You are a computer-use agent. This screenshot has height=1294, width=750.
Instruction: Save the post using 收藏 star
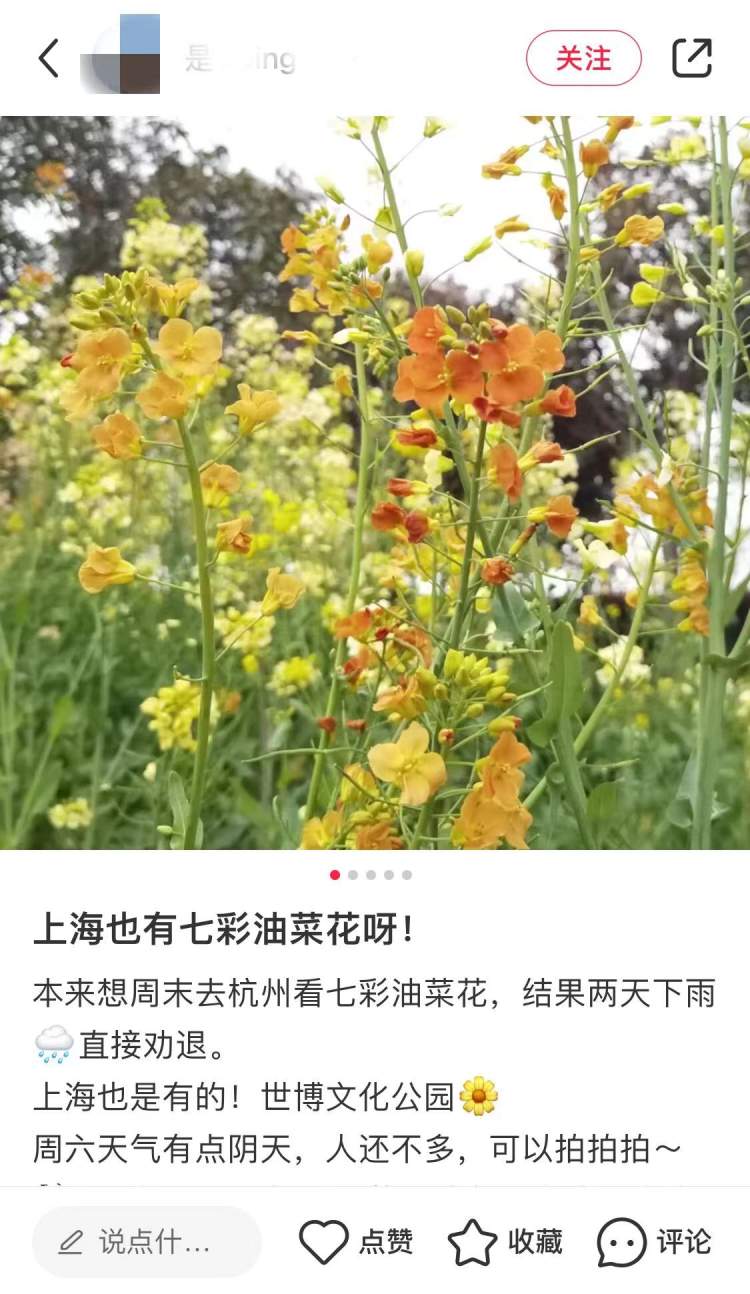(x=472, y=1242)
